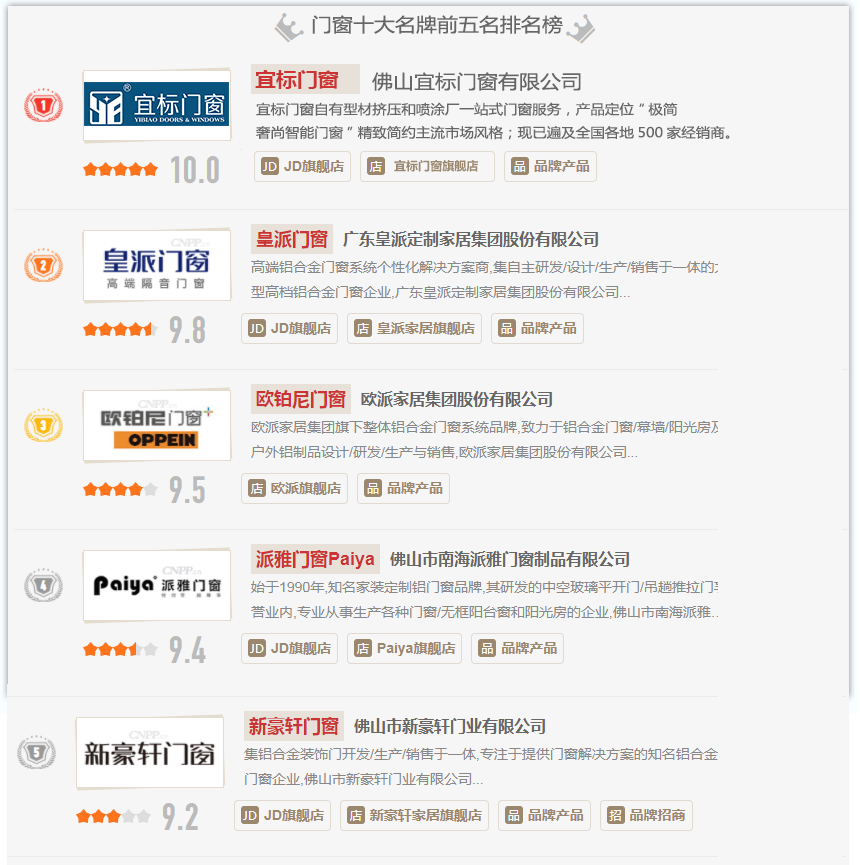Visit the 新豪轩家居旗舰店 store

click(x=414, y=815)
